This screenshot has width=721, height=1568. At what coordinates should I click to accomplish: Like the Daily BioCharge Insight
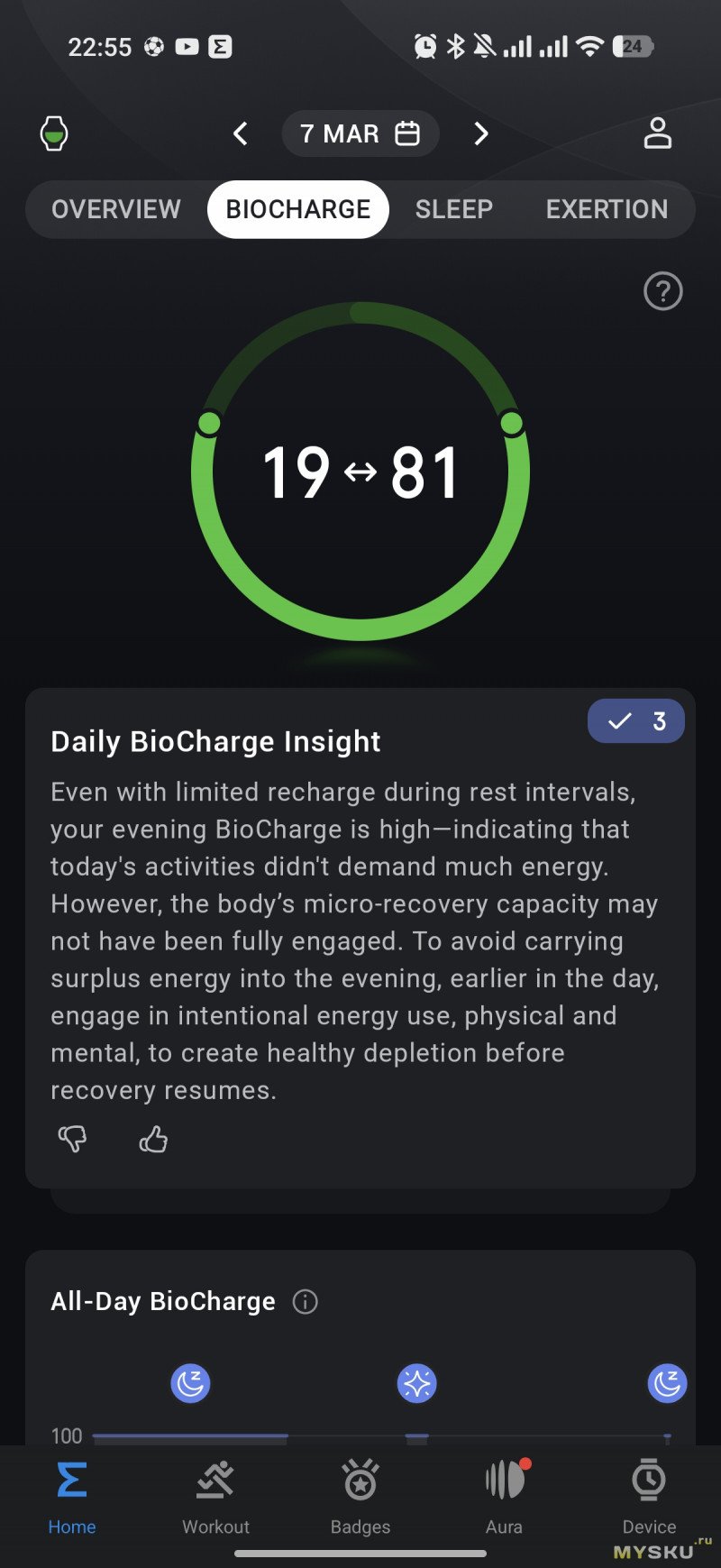(x=153, y=1140)
